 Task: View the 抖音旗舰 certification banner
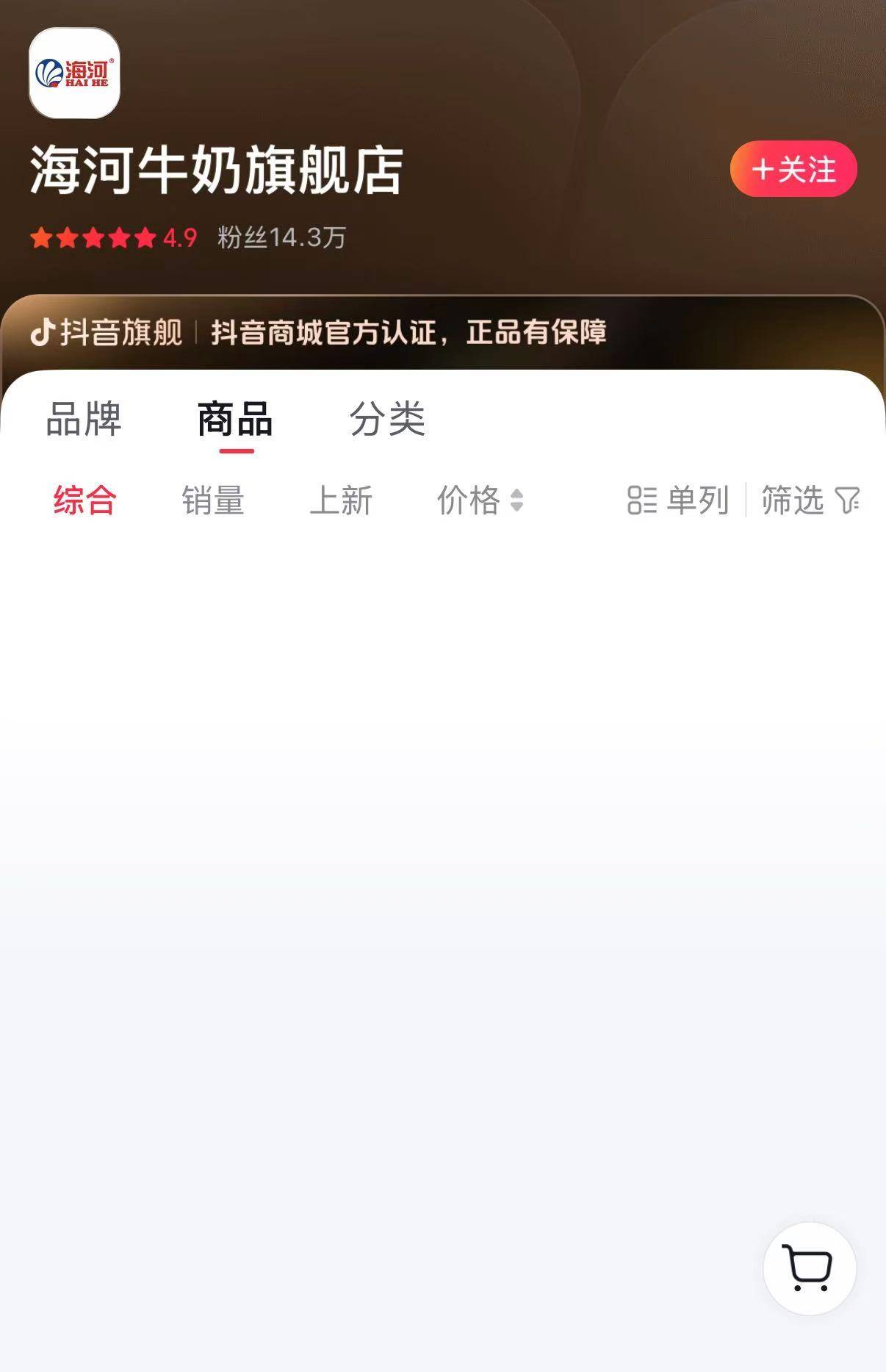coord(317,332)
